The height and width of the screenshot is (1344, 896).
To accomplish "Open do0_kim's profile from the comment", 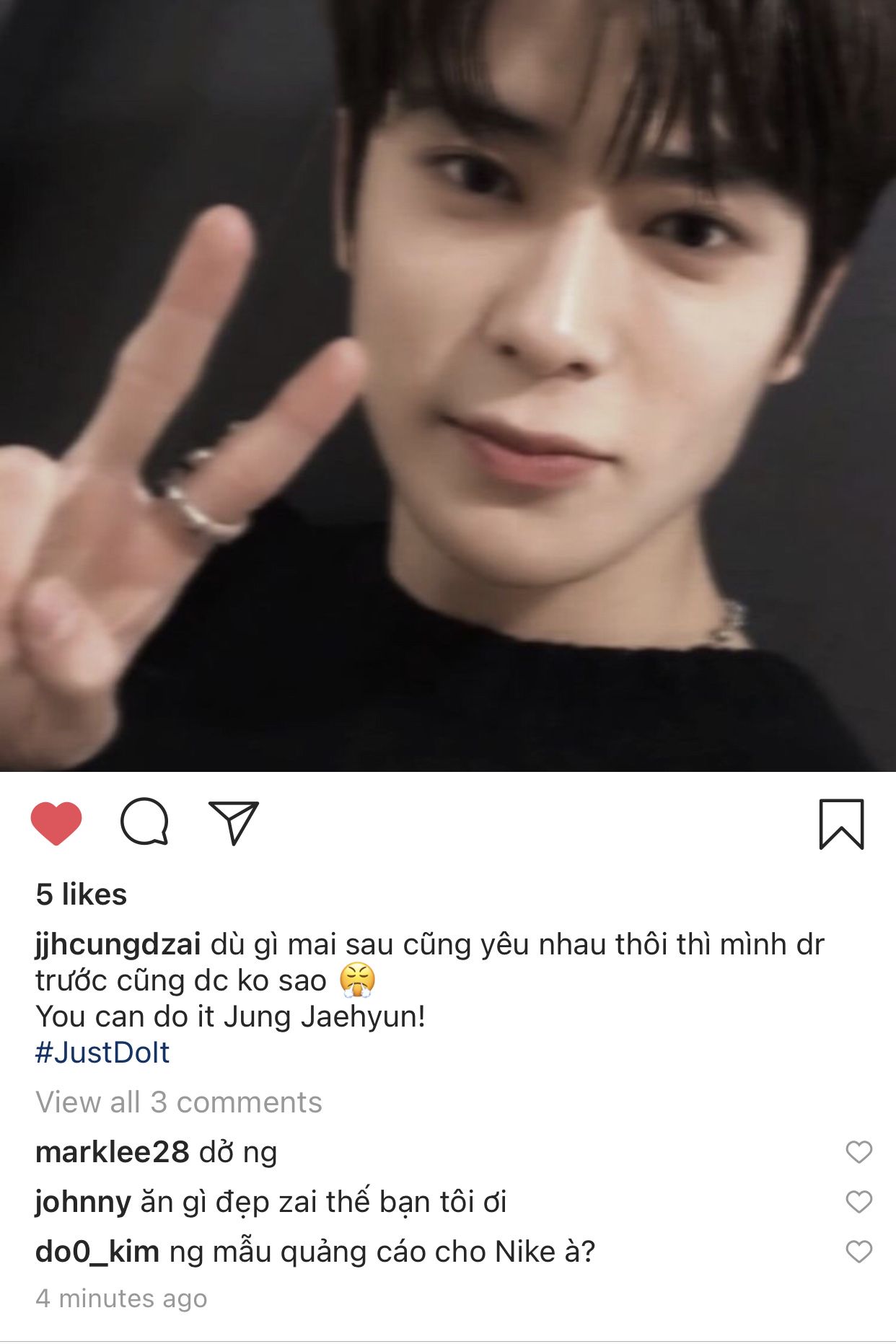I will (97, 1252).
